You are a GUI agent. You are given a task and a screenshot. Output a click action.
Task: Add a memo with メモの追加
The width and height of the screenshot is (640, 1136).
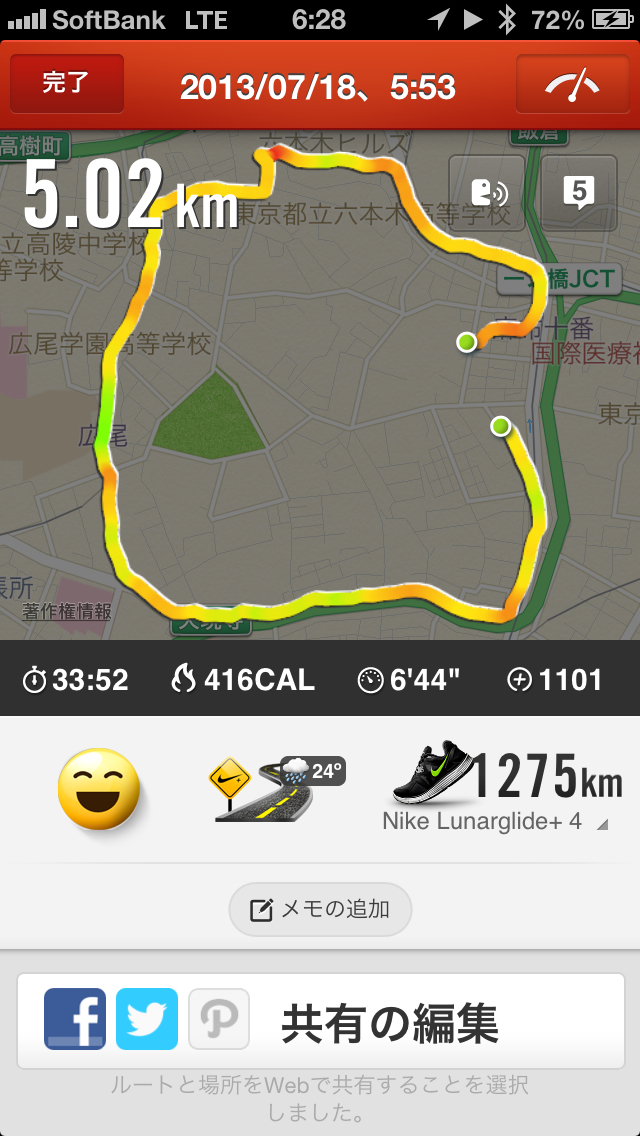tap(320, 909)
